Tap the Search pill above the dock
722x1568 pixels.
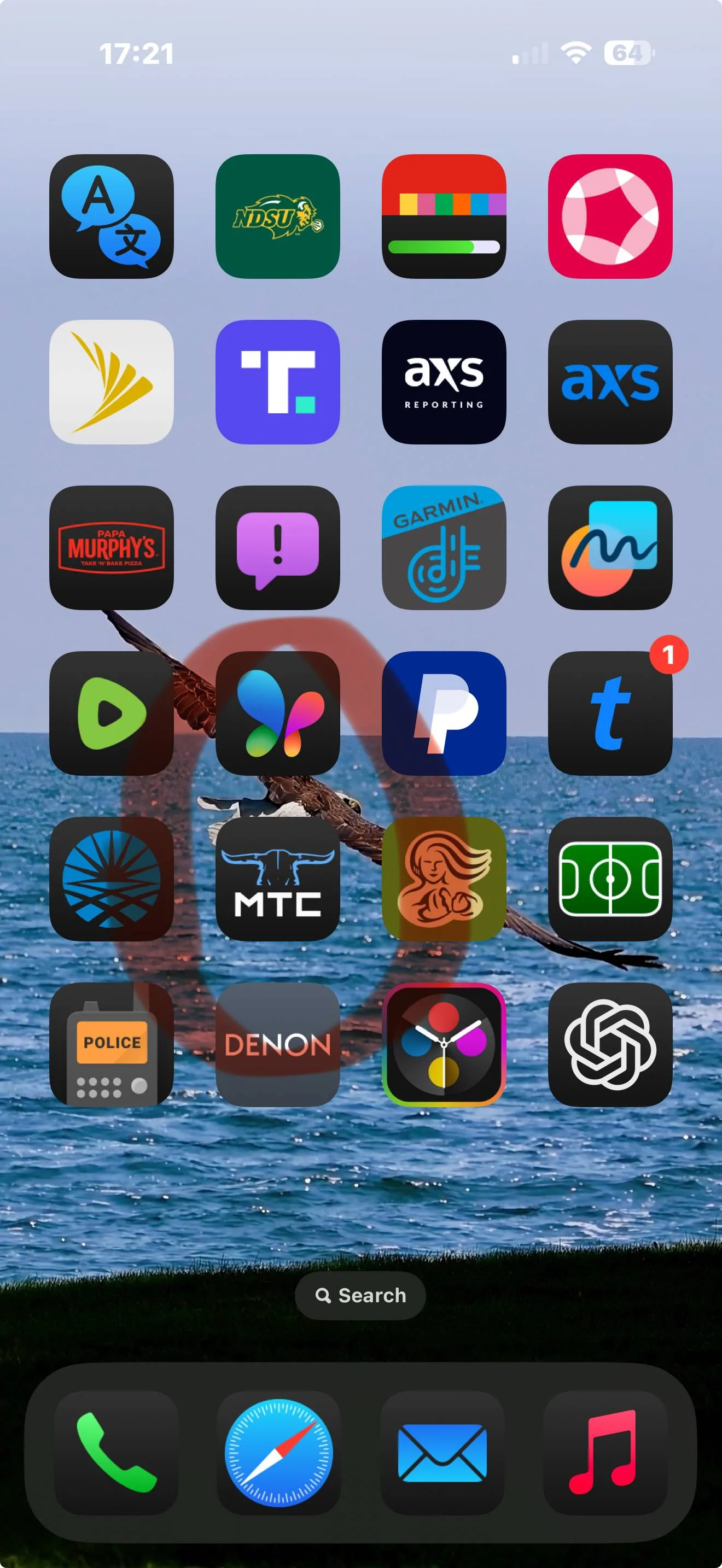click(x=360, y=1295)
